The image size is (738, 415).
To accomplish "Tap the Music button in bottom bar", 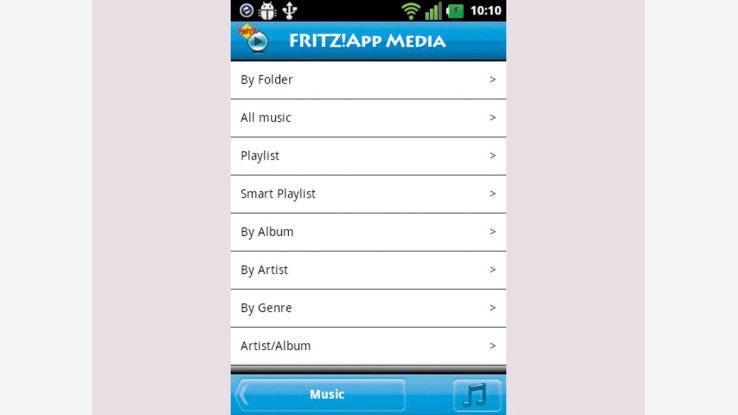I will [326, 395].
